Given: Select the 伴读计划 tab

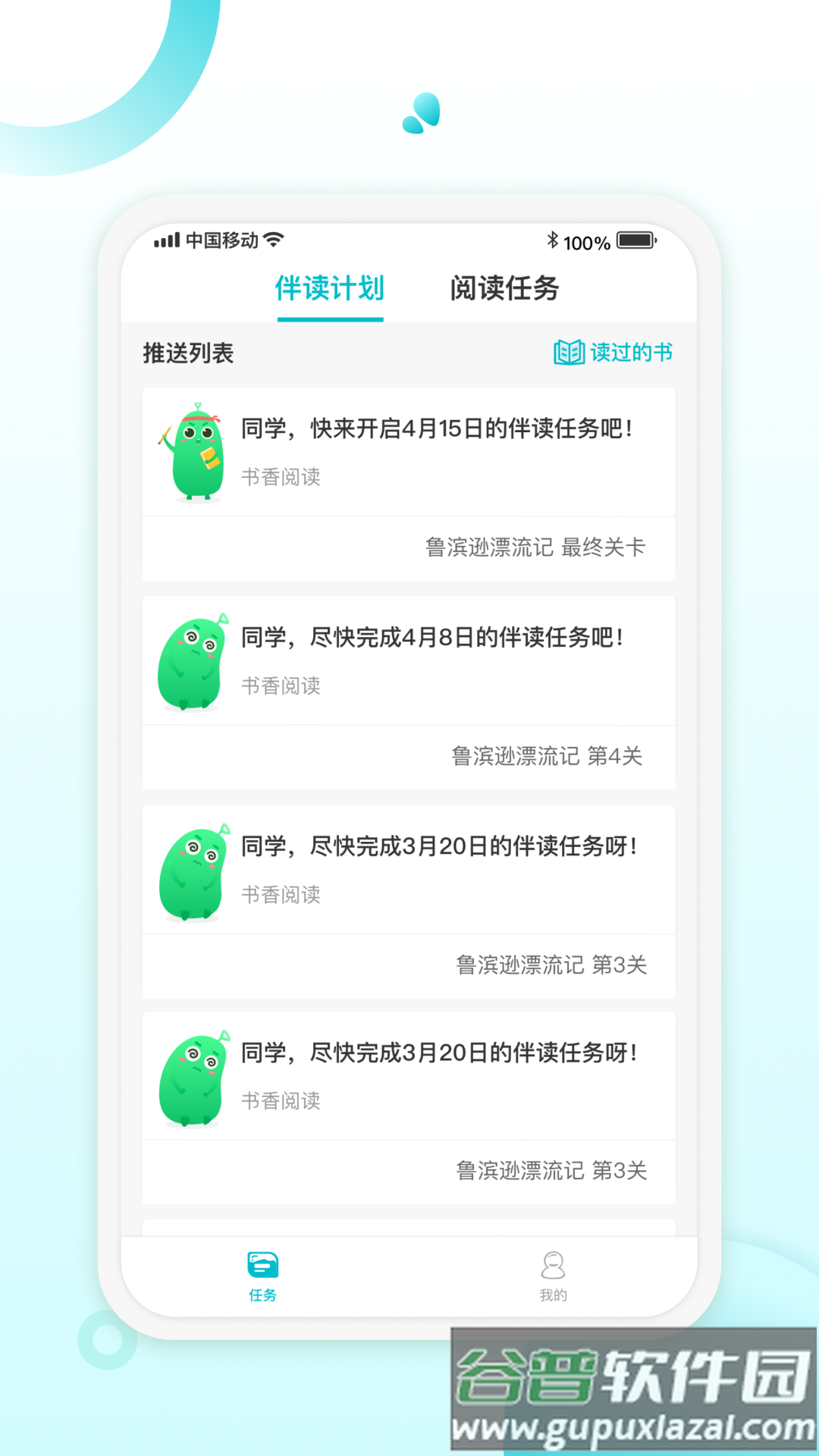Looking at the screenshot, I should (331, 290).
